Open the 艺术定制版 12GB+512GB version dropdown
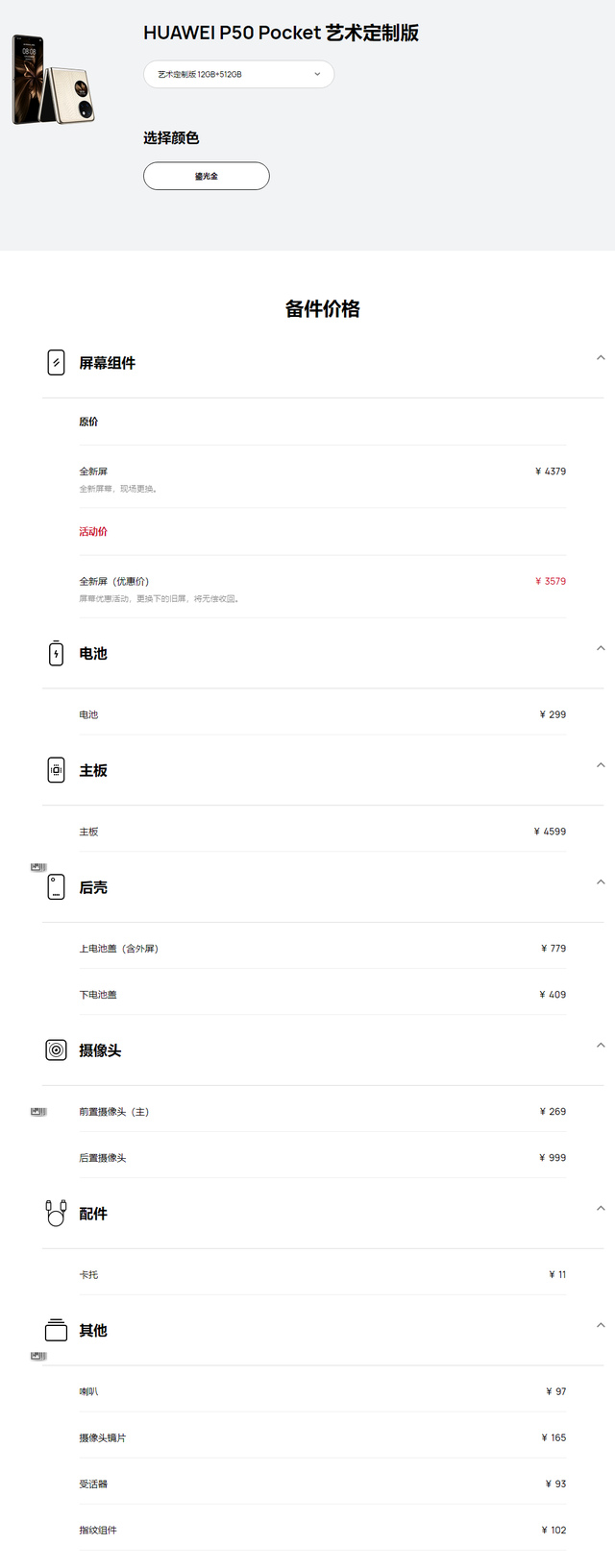This screenshot has width=615, height=1568. (238, 74)
